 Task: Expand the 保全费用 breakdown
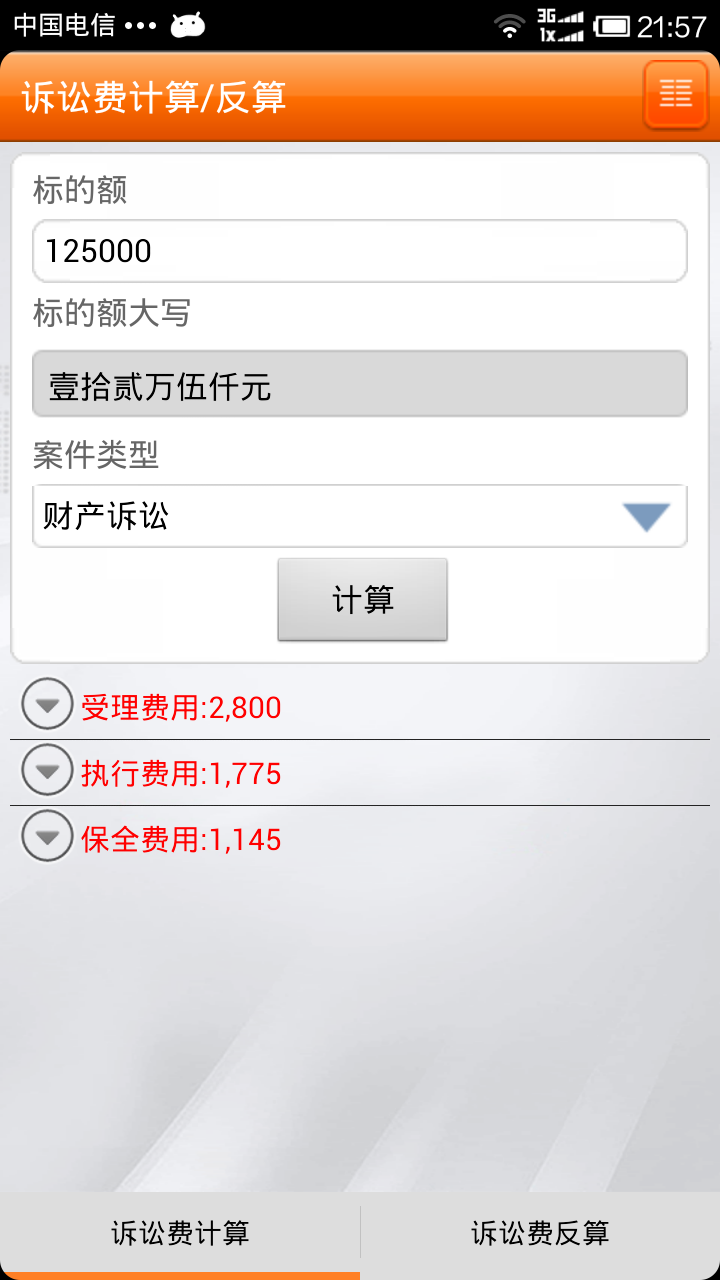coord(47,836)
